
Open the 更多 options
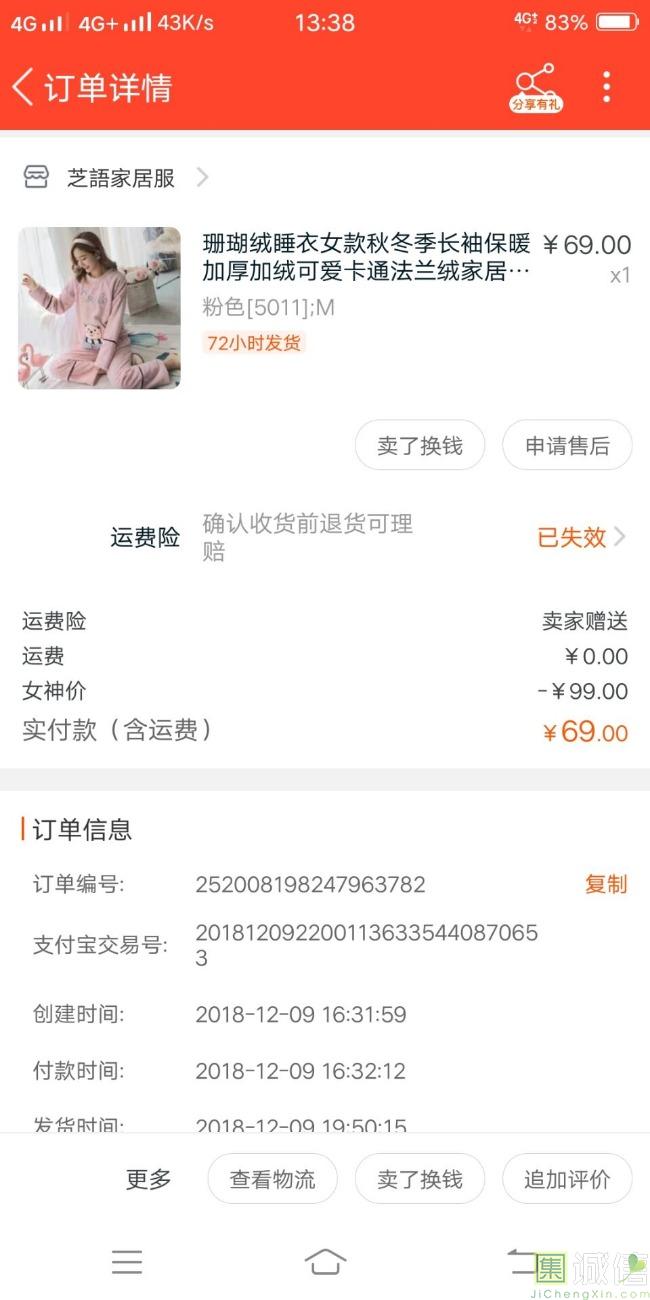click(149, 1179)
